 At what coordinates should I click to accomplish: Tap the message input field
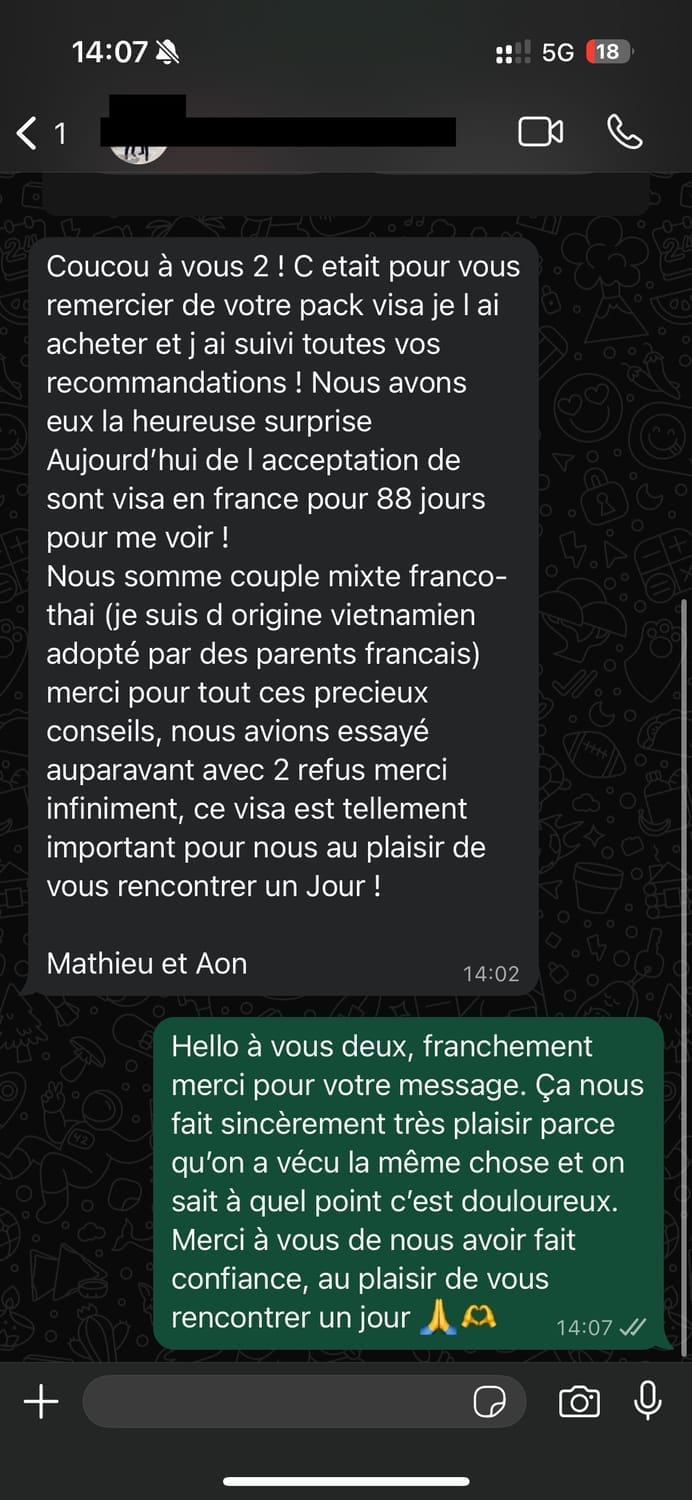point(270,1401)
